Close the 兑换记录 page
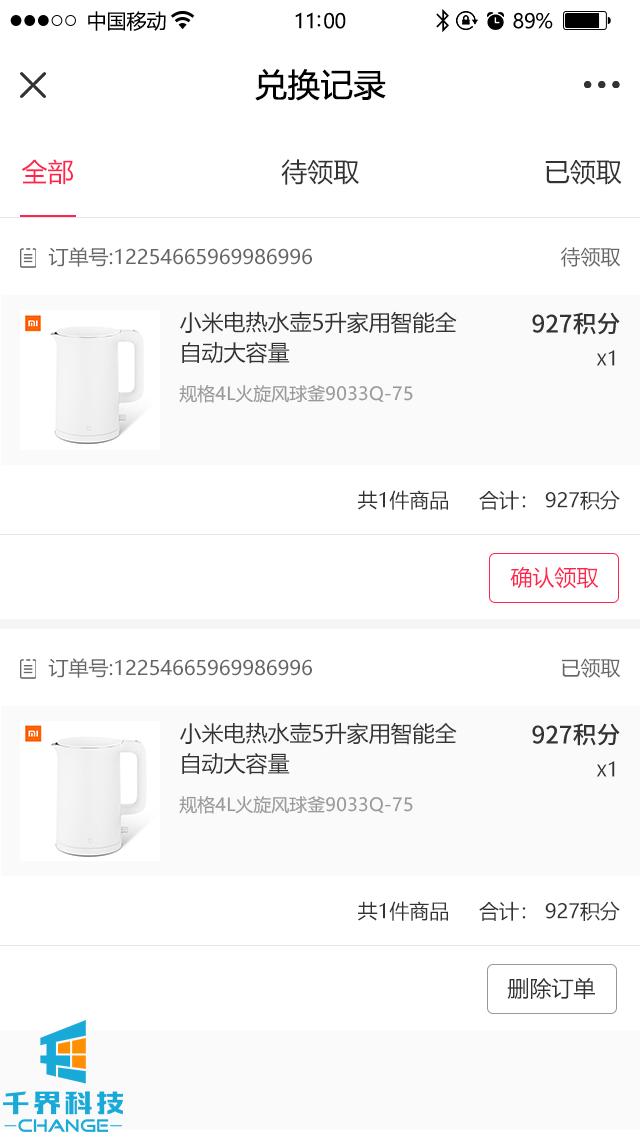Screen dimensions: 640x1136 click(33, 85)
